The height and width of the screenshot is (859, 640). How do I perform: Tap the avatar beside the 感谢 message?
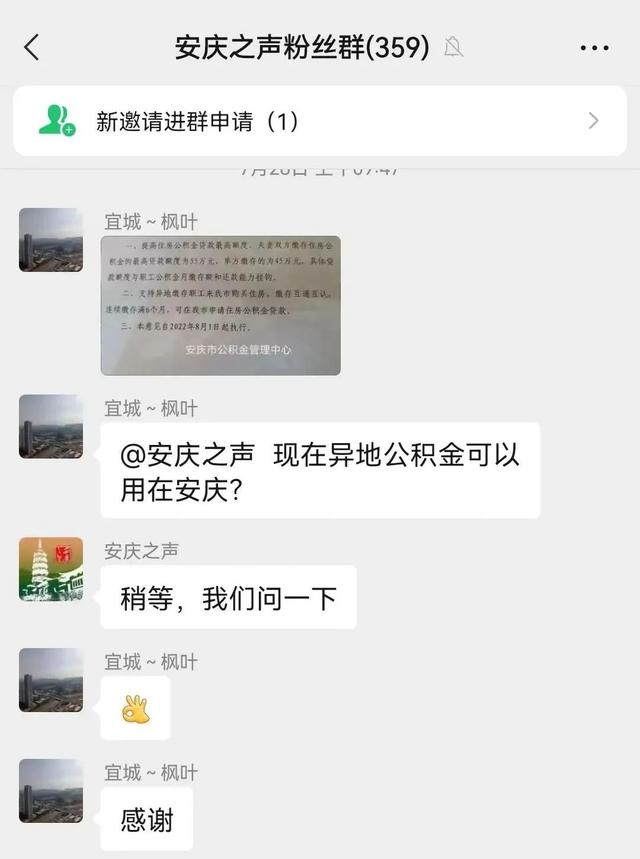click(x=51, y=791)
